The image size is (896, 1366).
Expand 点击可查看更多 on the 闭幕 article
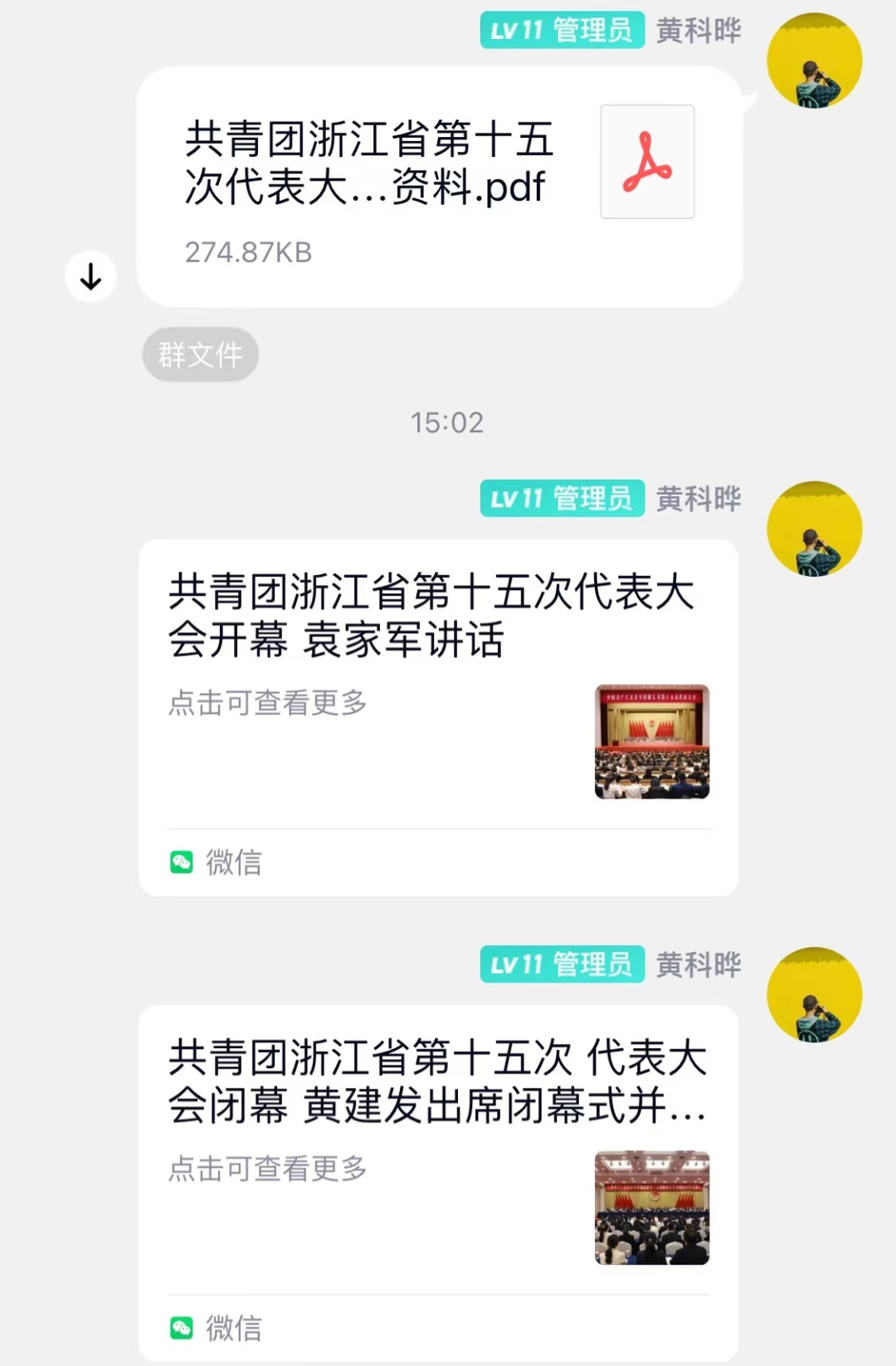pos(269,1170)
